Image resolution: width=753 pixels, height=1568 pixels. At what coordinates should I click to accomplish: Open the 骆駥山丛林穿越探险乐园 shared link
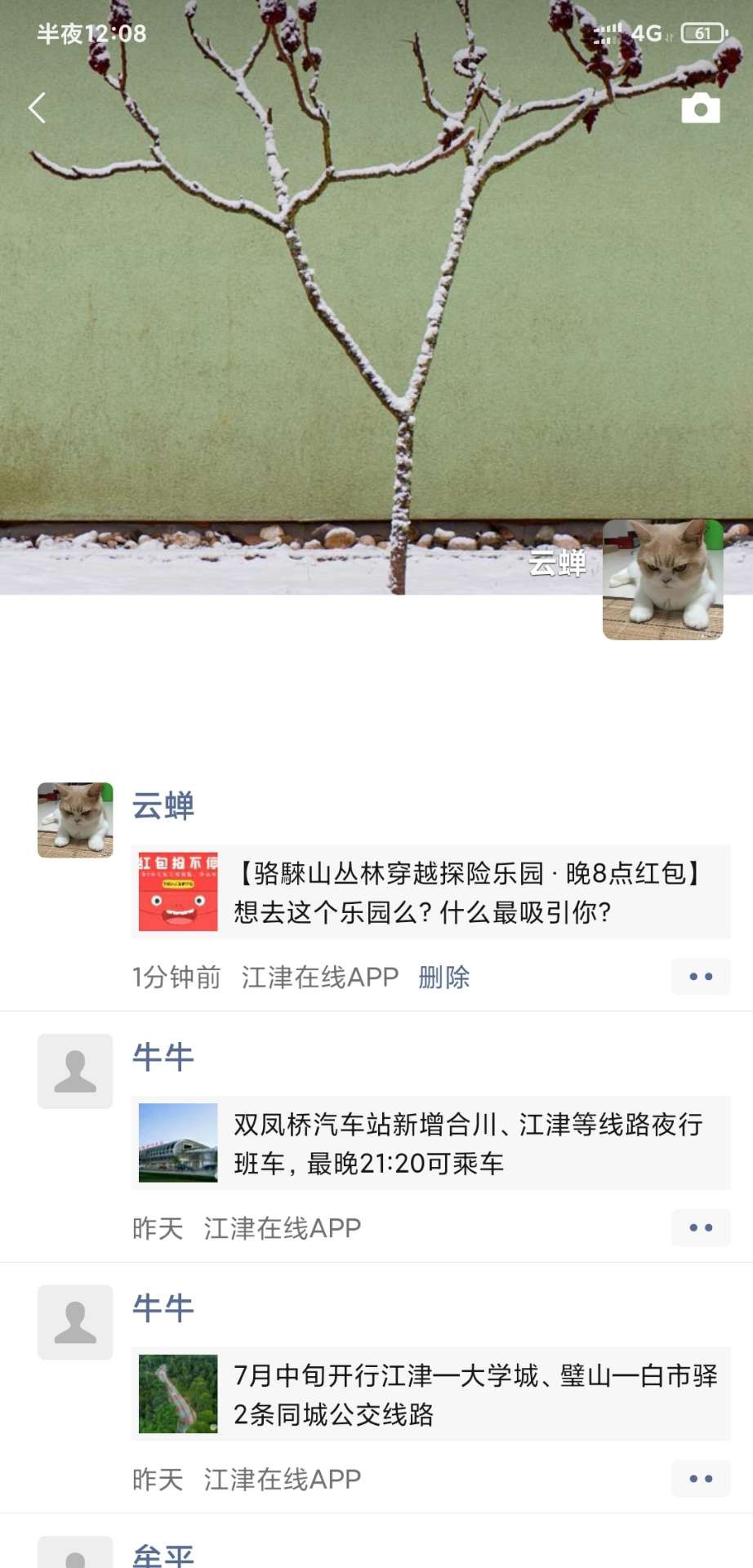tap(430, 893)
